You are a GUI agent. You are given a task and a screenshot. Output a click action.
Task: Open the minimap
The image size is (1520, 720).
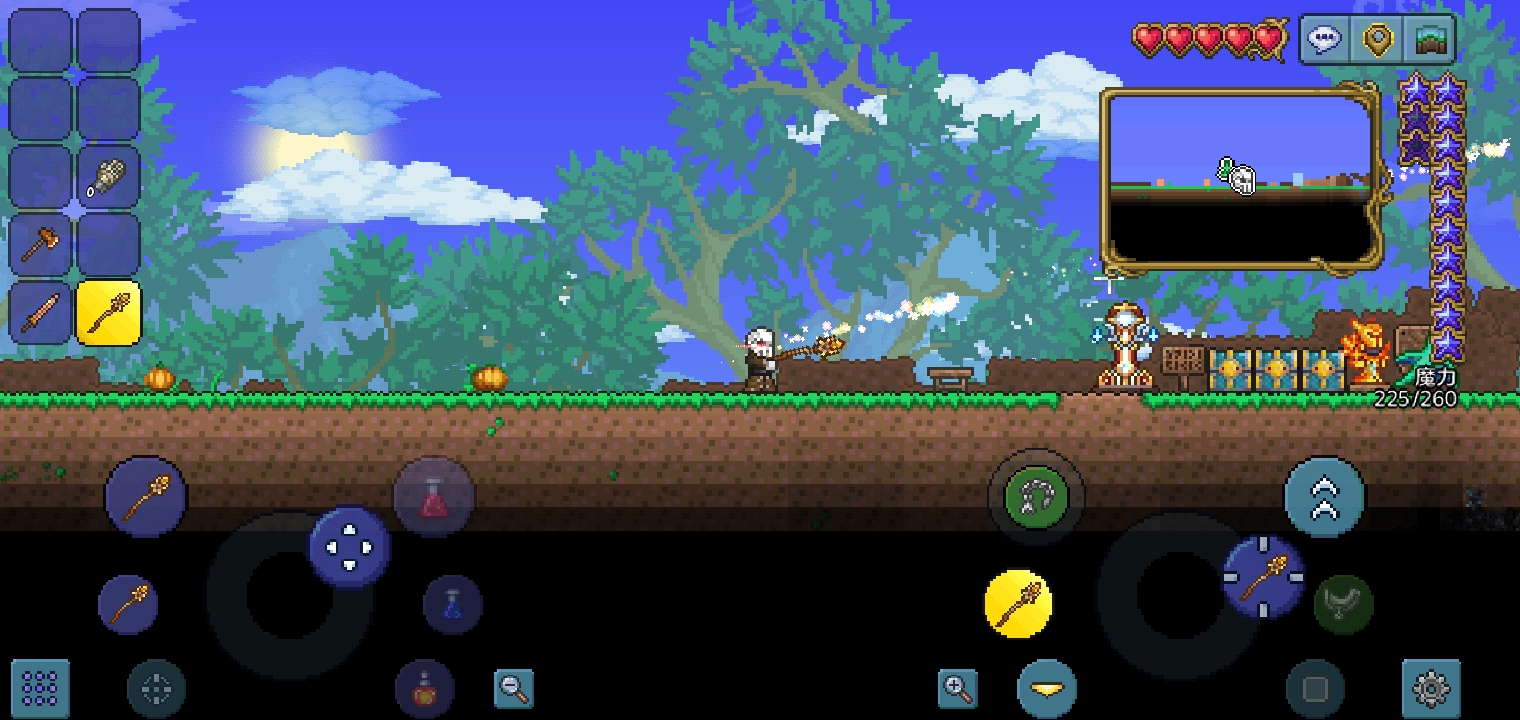click(1240, 180)
